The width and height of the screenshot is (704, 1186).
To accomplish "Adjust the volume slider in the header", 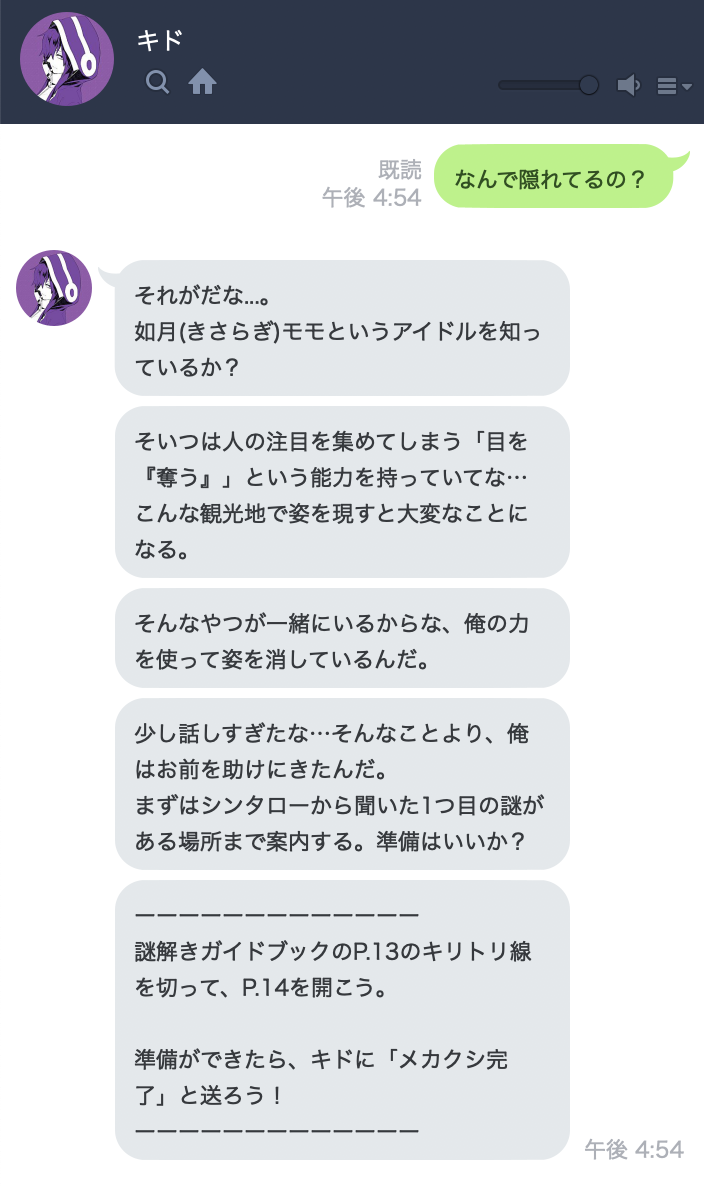I will pyautogui.click(x=589, y=85).
